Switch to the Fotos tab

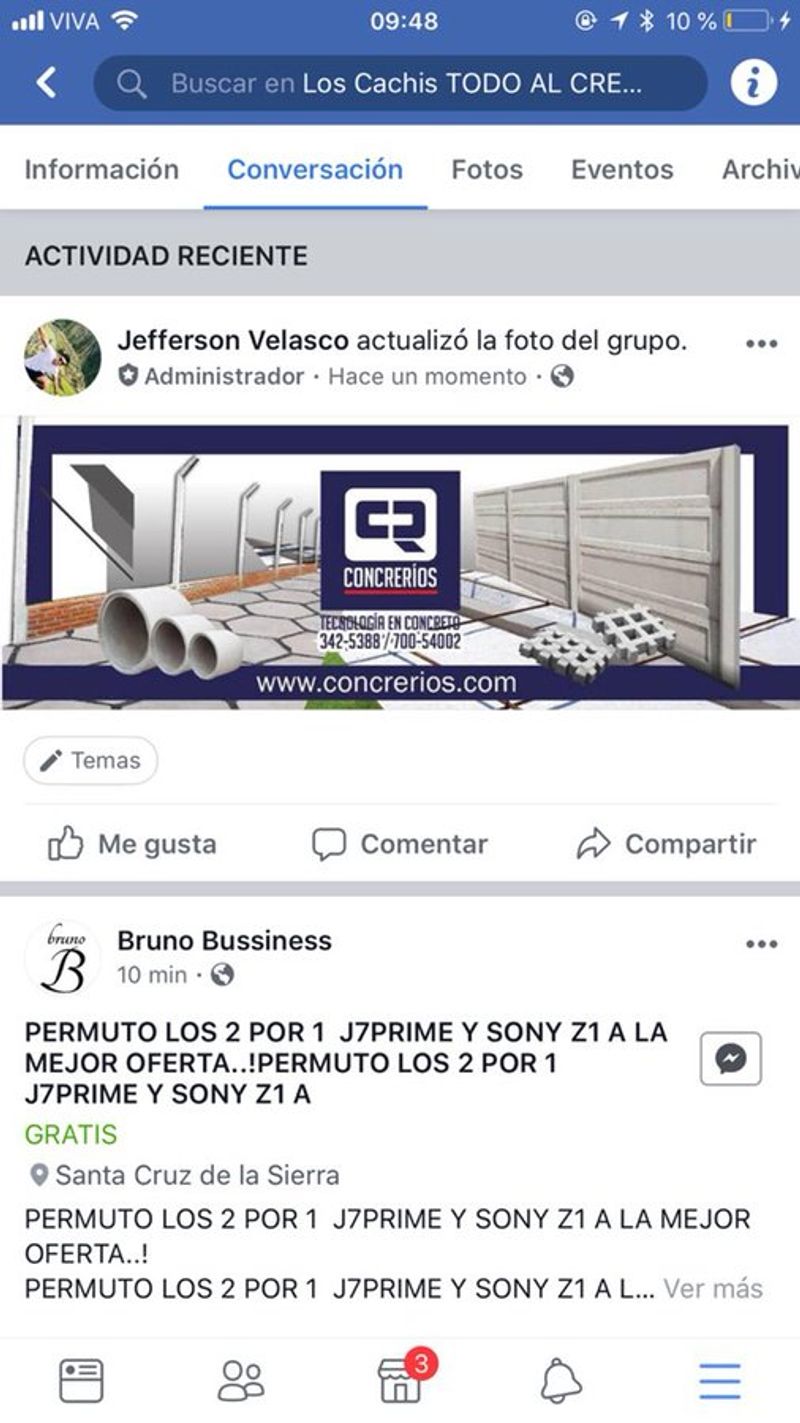pos(487,169)
